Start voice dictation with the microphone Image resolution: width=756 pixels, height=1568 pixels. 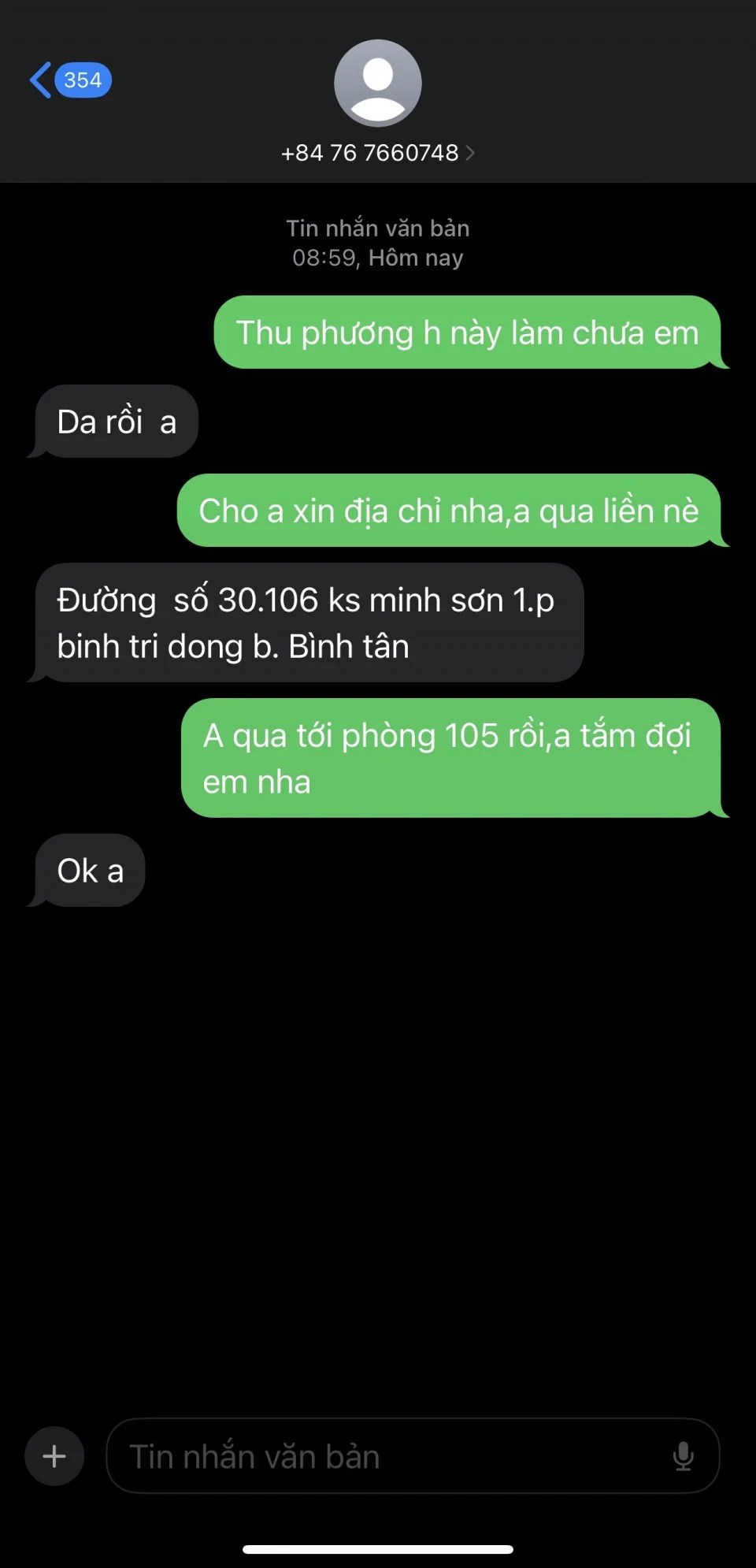pos(683,1456)
